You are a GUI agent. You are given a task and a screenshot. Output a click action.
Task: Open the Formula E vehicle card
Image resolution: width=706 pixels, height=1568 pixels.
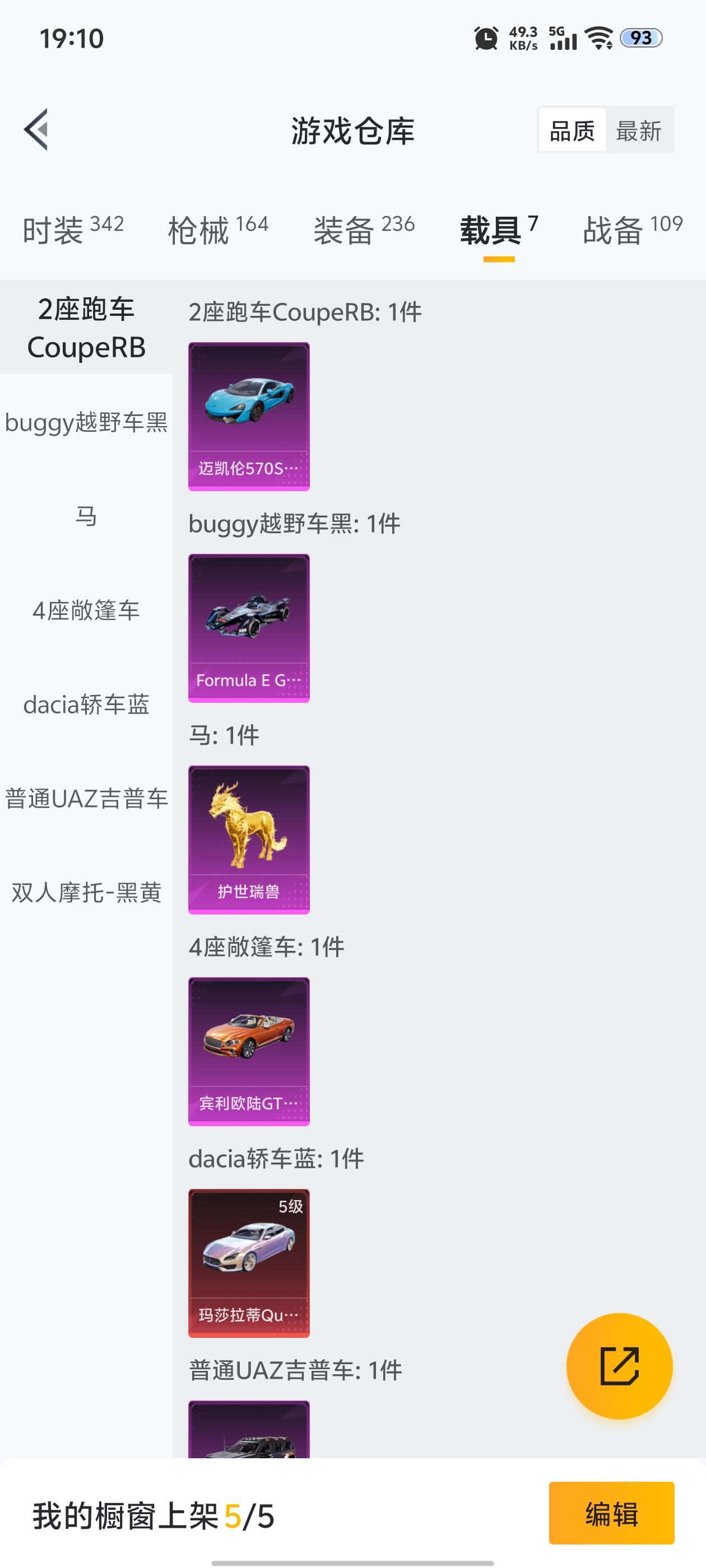[249, 628]
